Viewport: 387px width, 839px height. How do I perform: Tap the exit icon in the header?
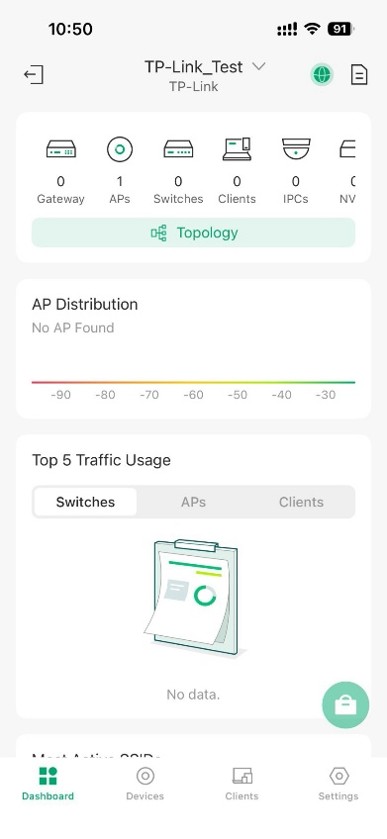[x=34, y=74]
